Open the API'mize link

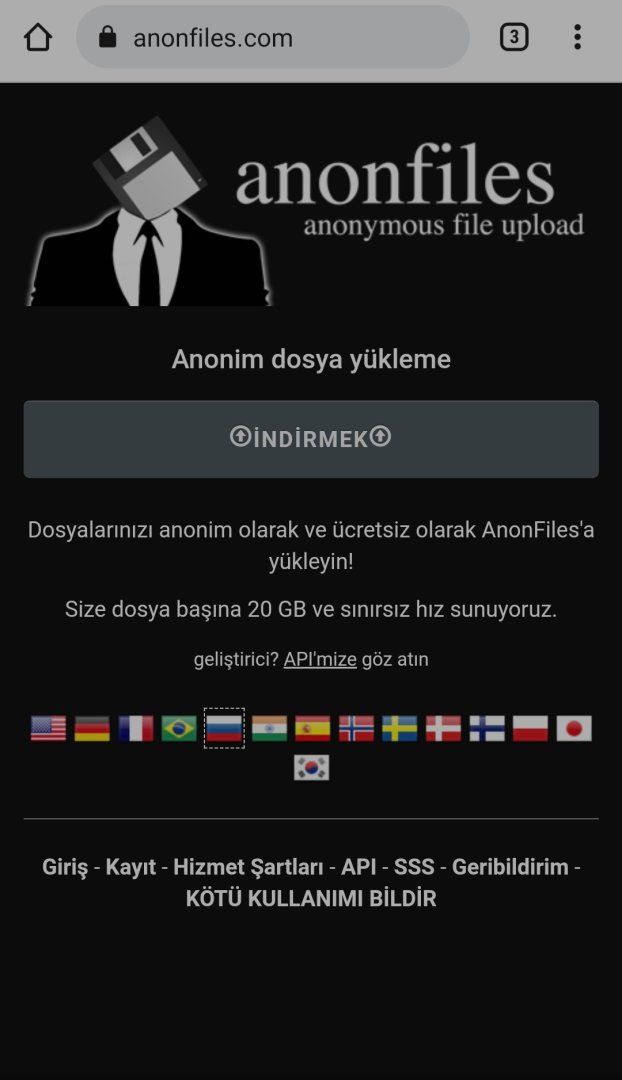(x=320, y=660)
